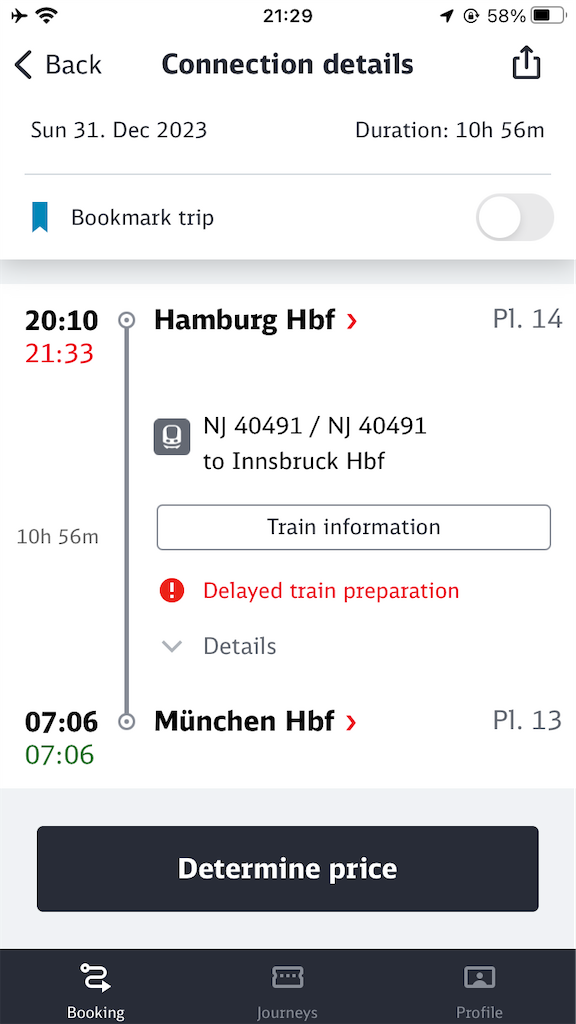Share this connection
The width and height of the screenshot is (576, 1024).
(x=526, y=64)
